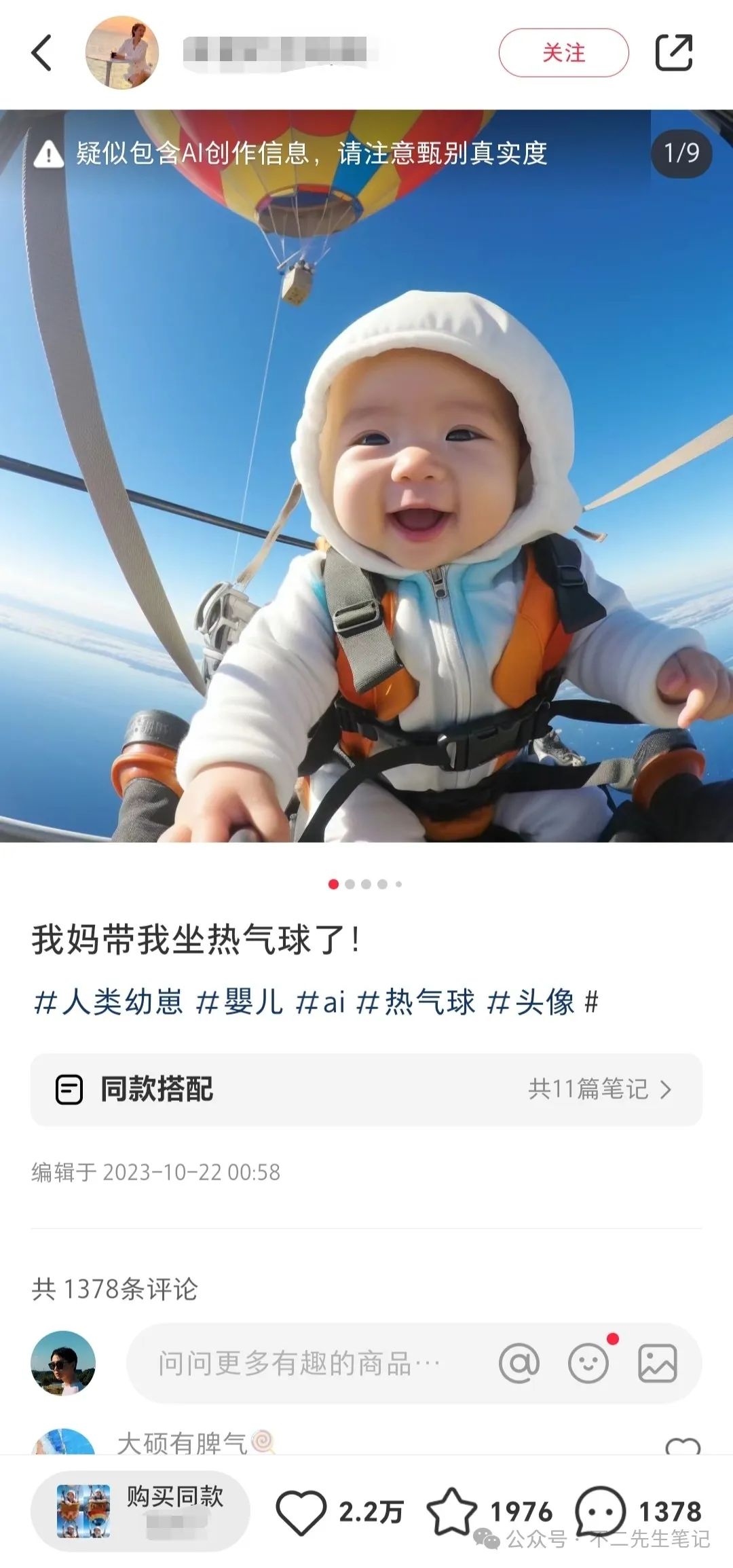This screenshot has width=733, height=1568.
Task: Tap the 购买同款 buy button
Action: 140,1511
